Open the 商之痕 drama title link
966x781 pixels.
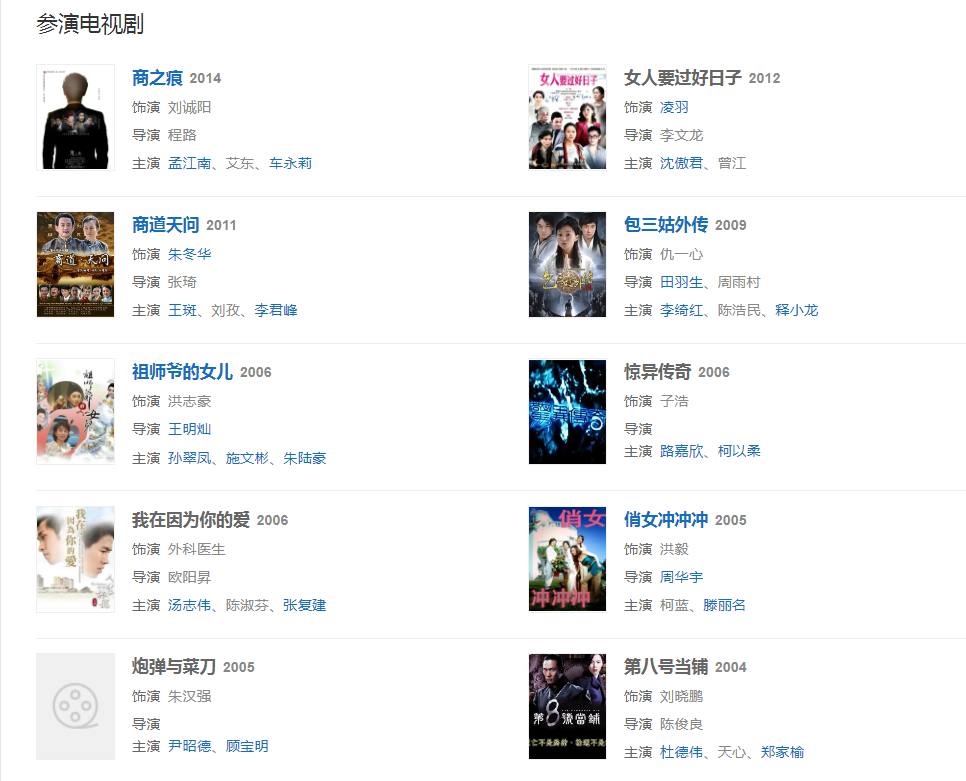(157, 78)
